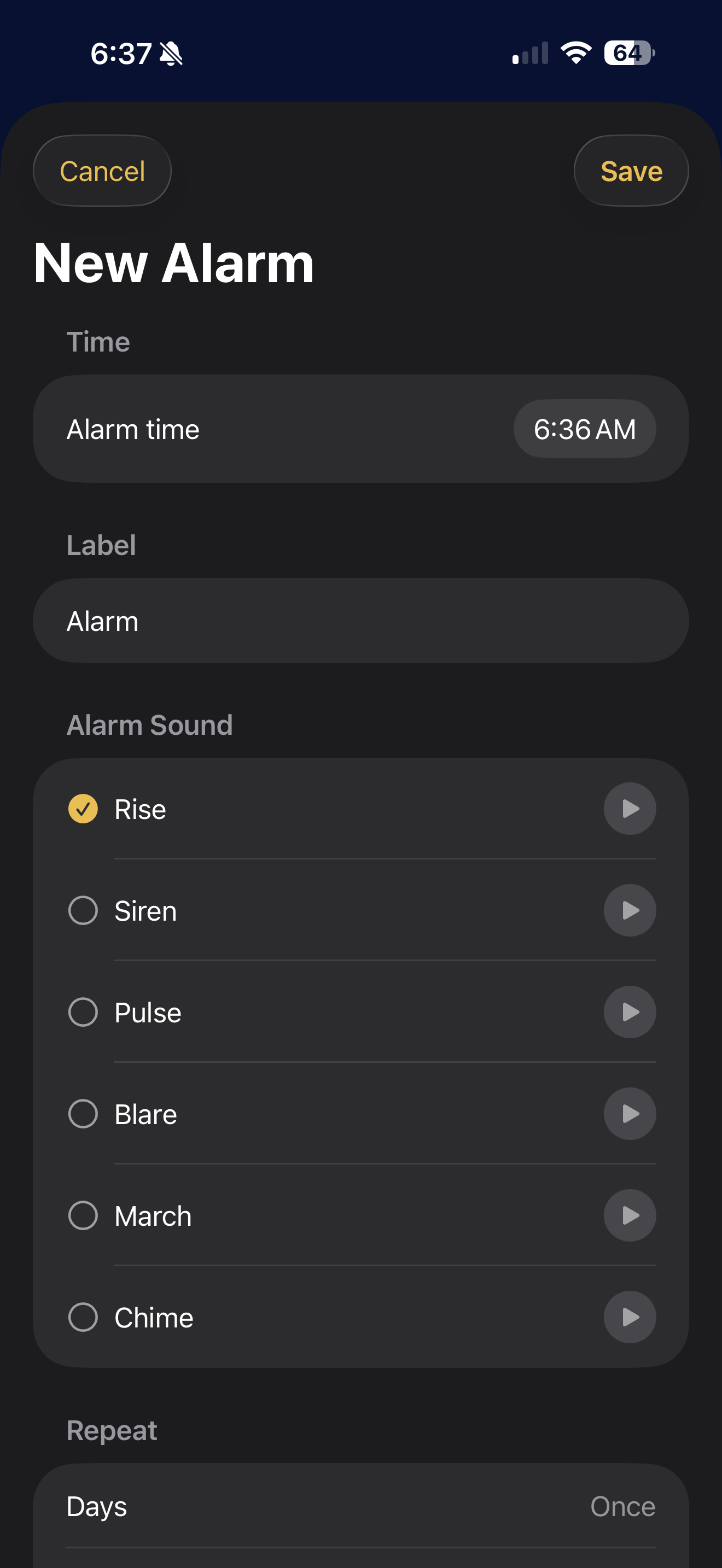
Task: Select Siren as the alarm sound
Action: point(83,911)
